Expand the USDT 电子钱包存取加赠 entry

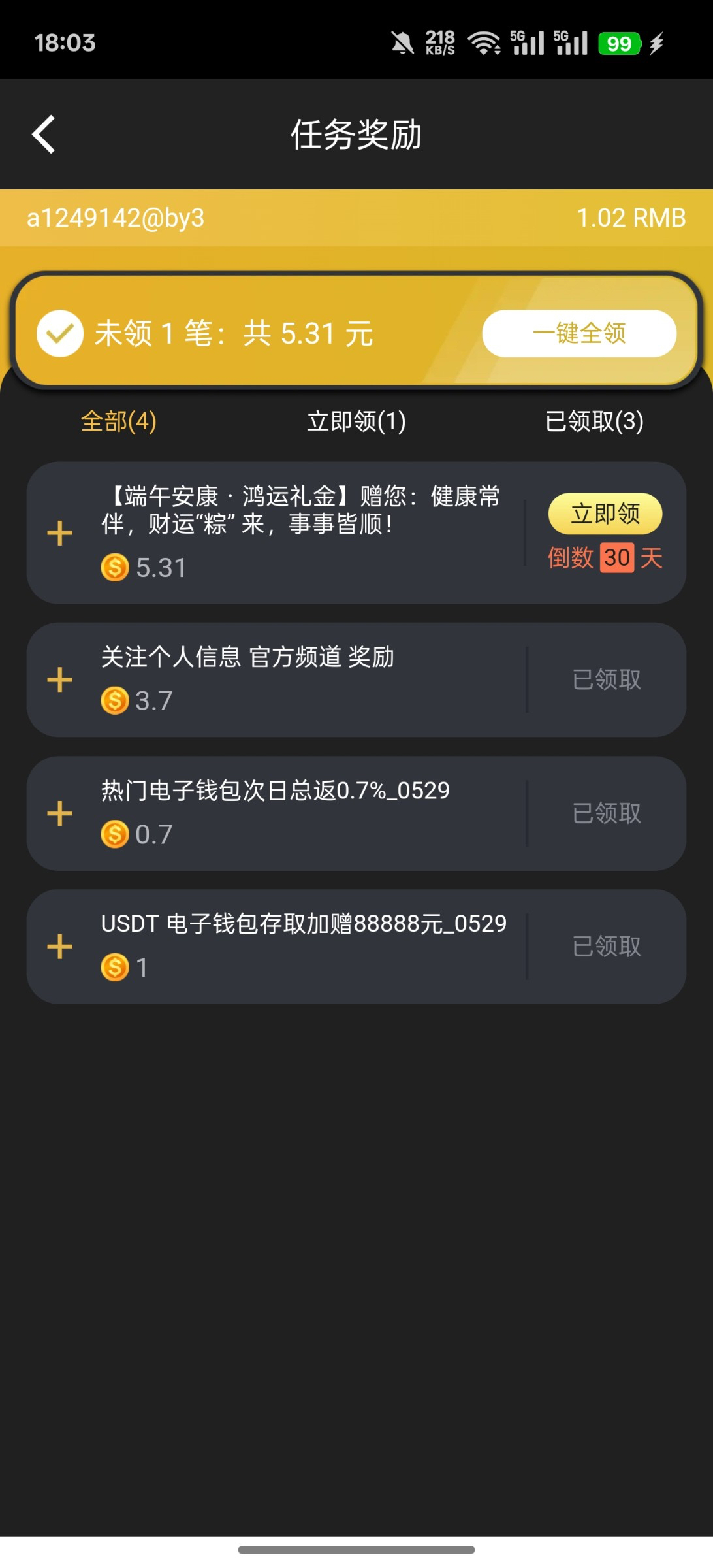click(x=60, y=947)
